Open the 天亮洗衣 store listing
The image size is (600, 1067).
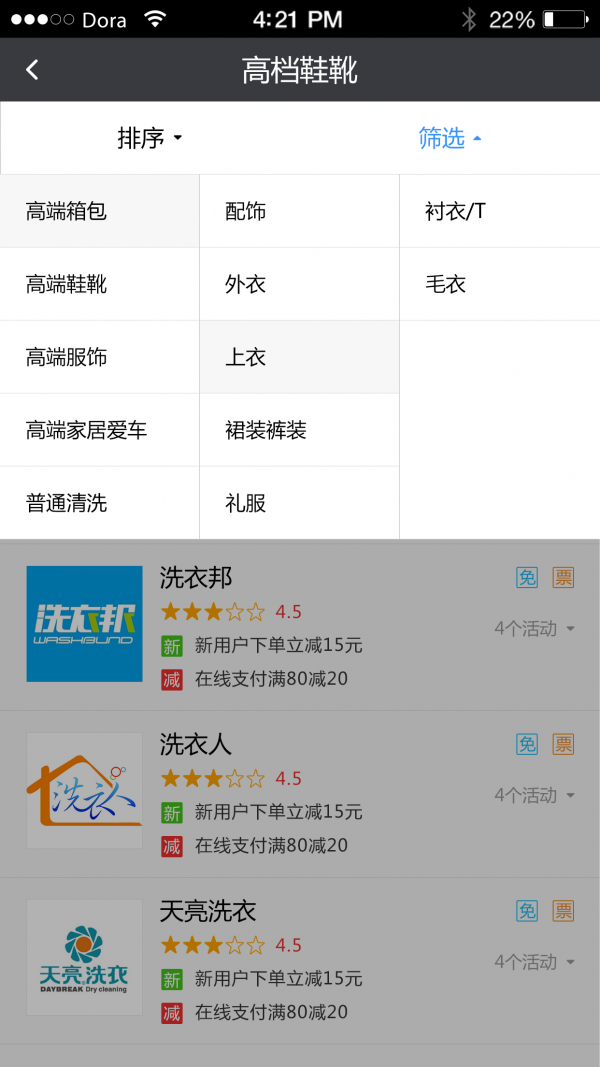[208, 911]
